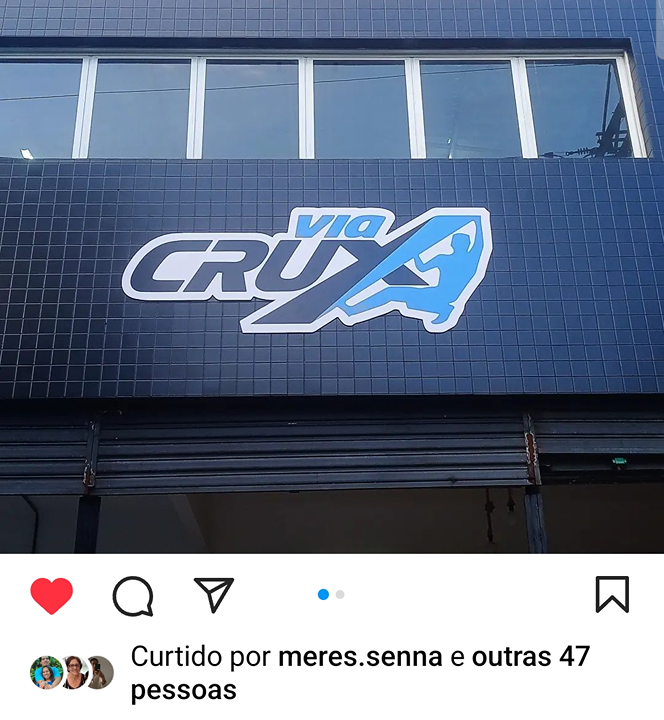Open the Via Crux photo post
This screenshot has width=664, height=720.
tap(332, 276)
